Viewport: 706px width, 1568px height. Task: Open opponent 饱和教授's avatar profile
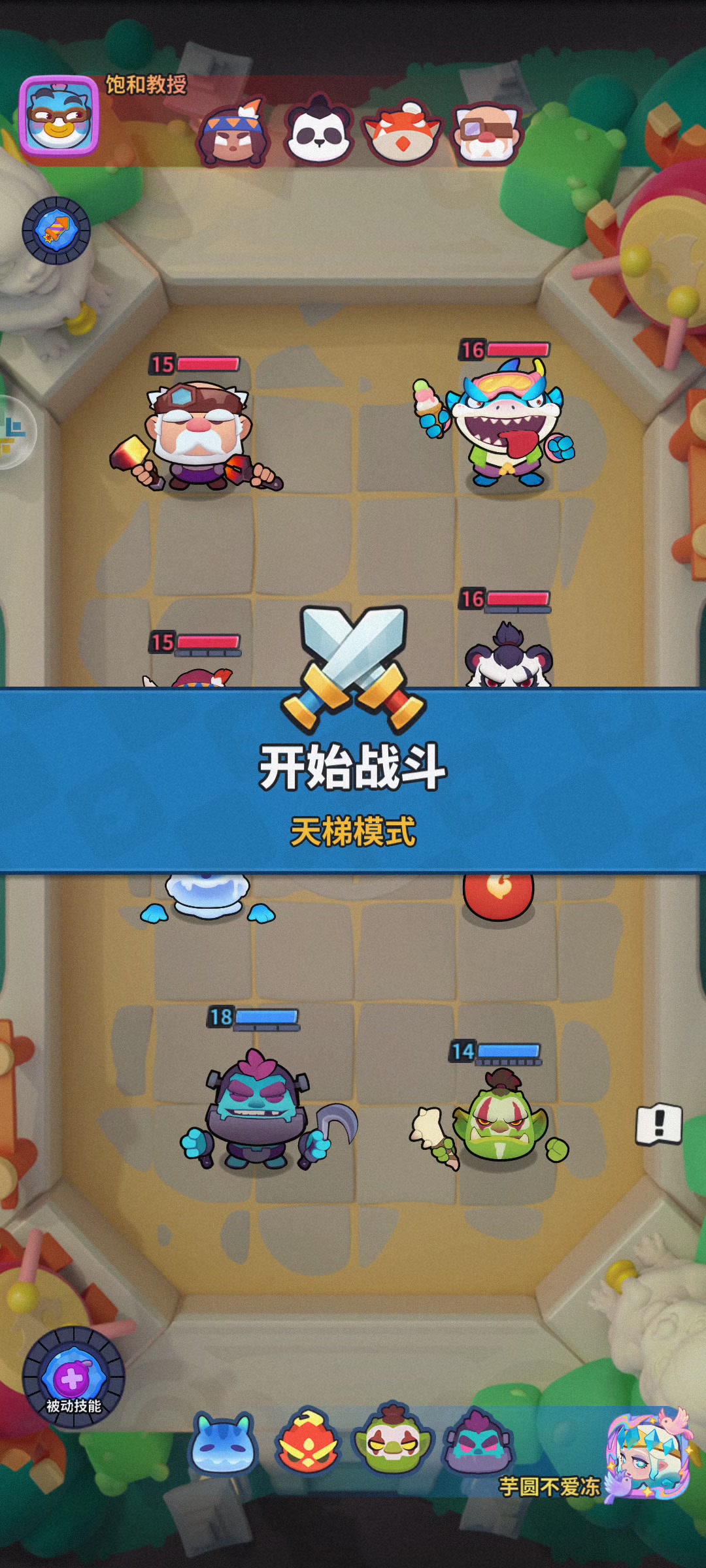59,116
